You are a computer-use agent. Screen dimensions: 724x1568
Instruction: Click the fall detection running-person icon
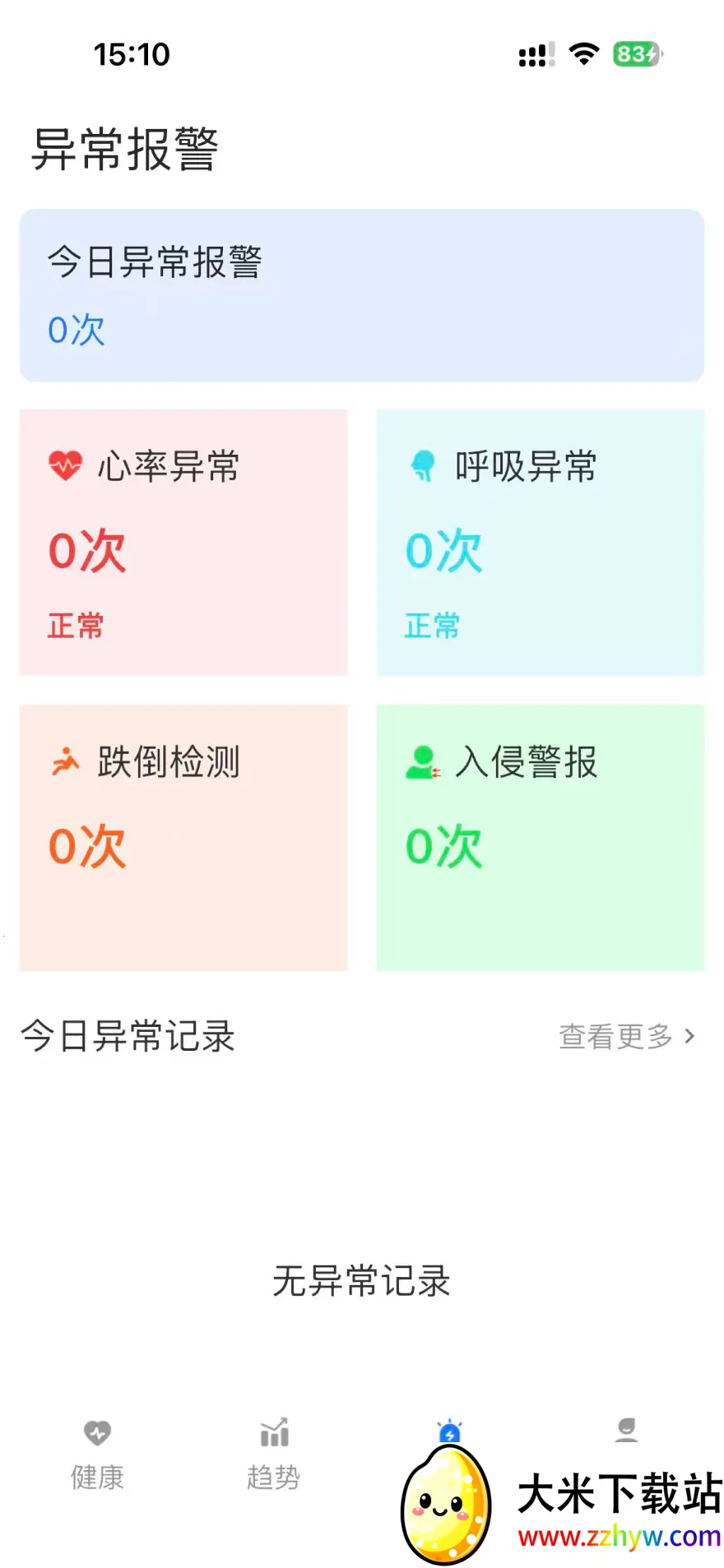(x=67, y=761)
